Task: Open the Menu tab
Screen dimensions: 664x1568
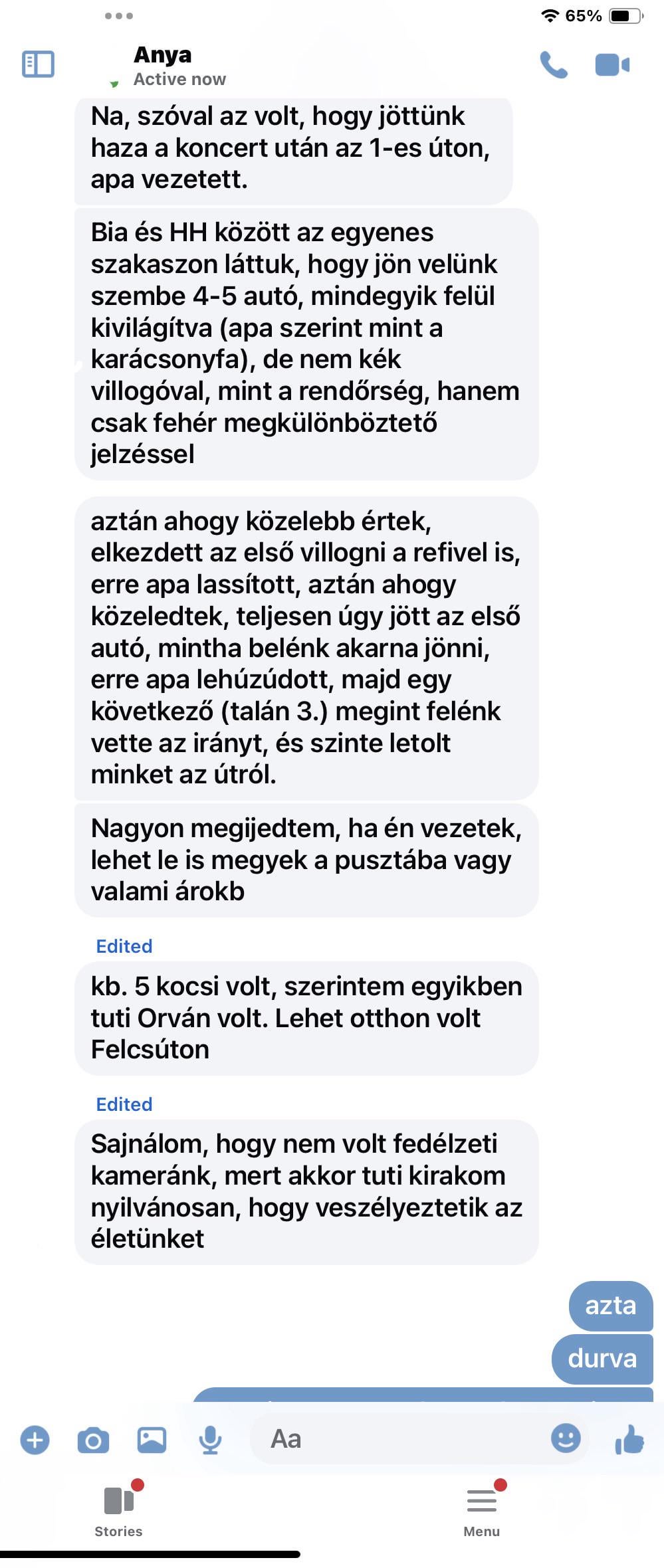Action: click(483, 1510)
